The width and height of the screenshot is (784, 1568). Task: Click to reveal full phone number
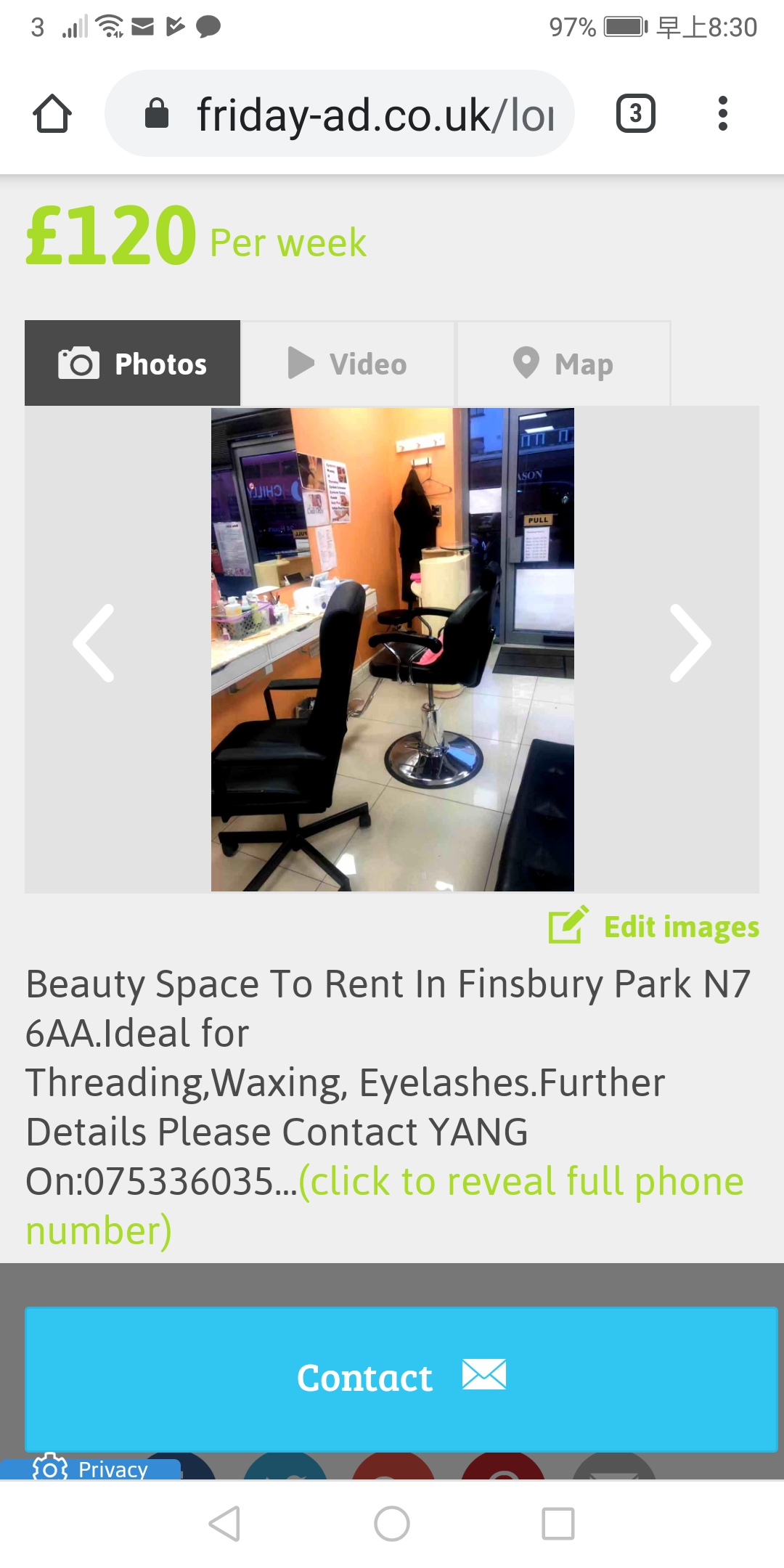pos(521,1182)
